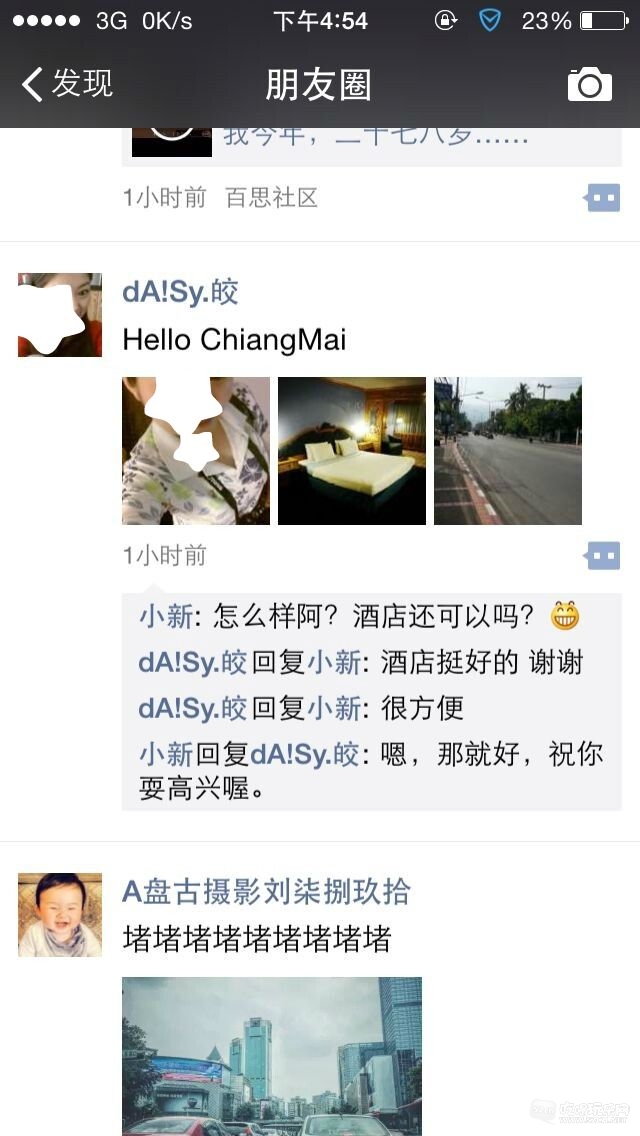Viewport: 640px width, 1136px height.
Task: Open dA!Sy.皎's profile name link
Action: tap(181, 293)
